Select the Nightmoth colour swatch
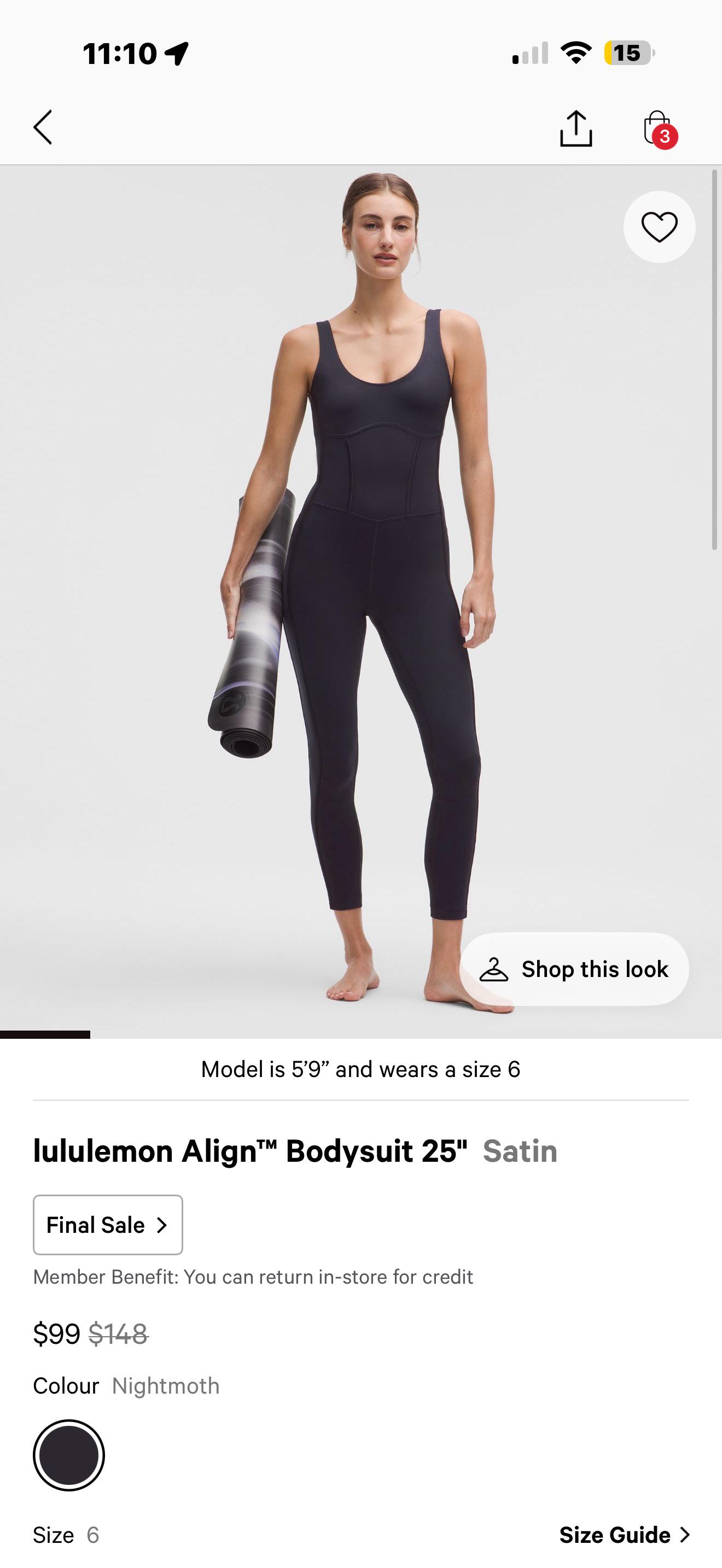This screenshot has height=1568, width=722. coord(69,1455)
